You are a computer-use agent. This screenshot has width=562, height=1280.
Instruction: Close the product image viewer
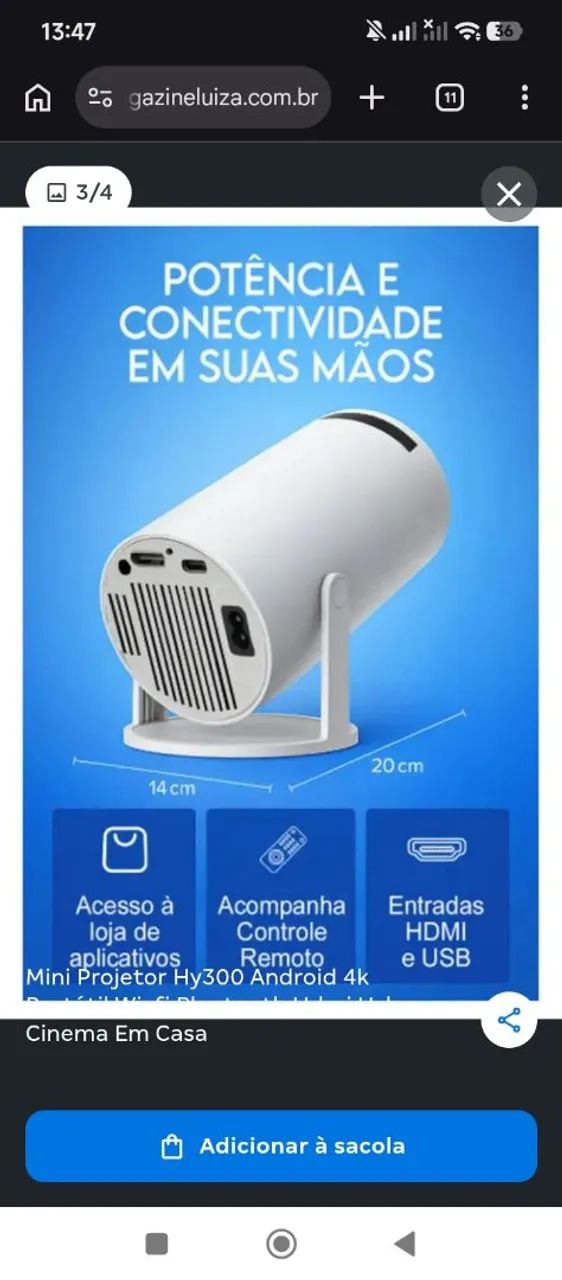509,194
